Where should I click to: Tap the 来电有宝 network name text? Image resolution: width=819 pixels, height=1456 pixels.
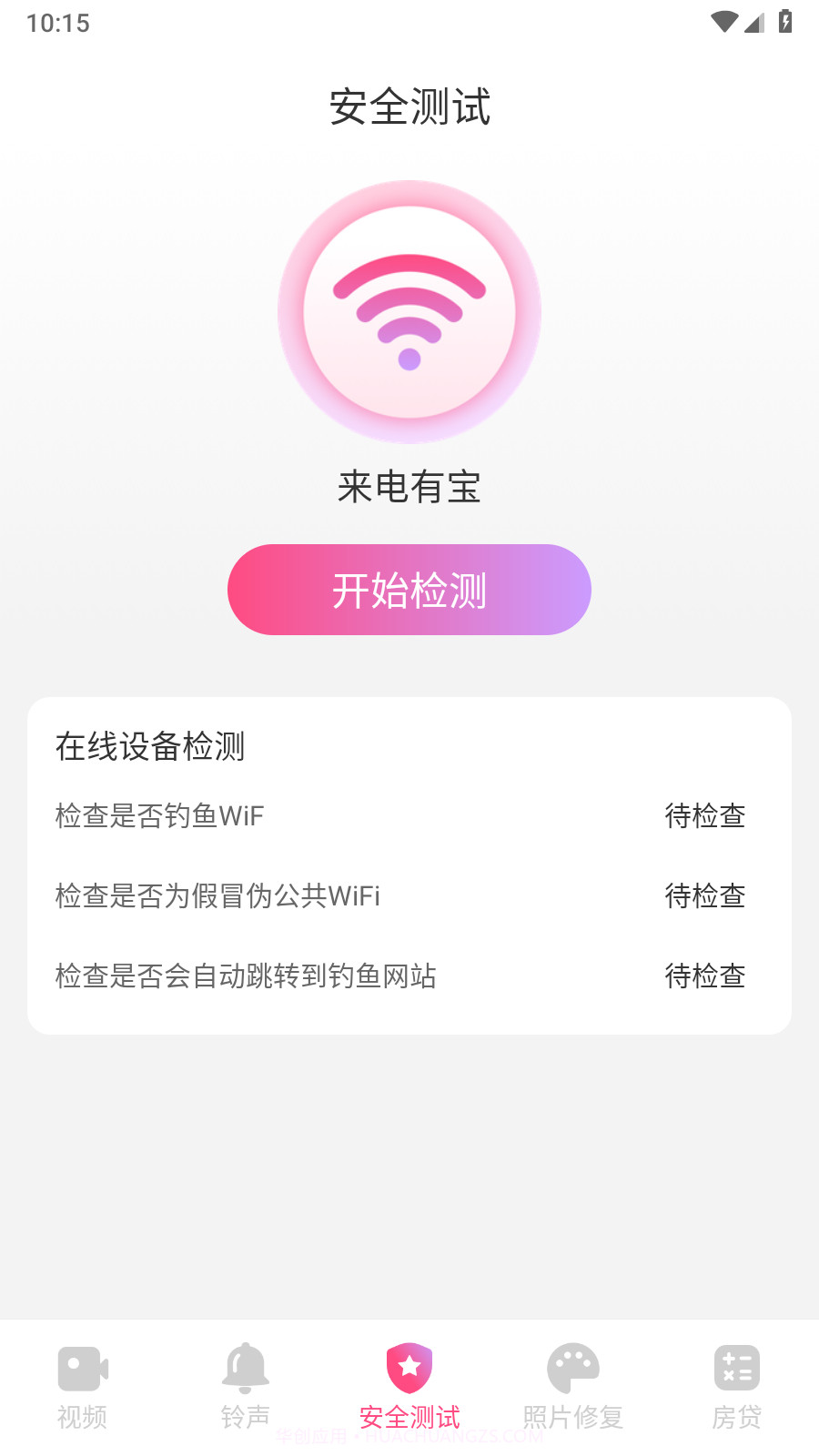click(x=409, y=489)
